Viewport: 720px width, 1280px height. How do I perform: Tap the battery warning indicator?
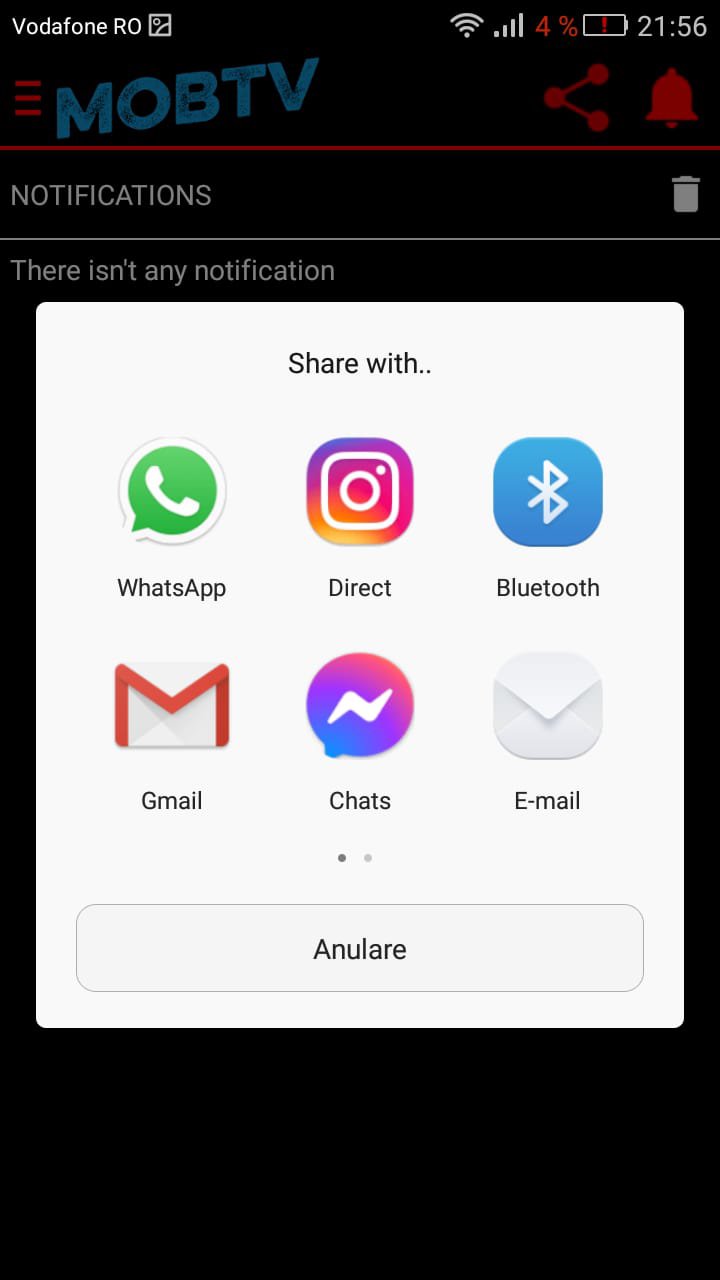point(610,25)
